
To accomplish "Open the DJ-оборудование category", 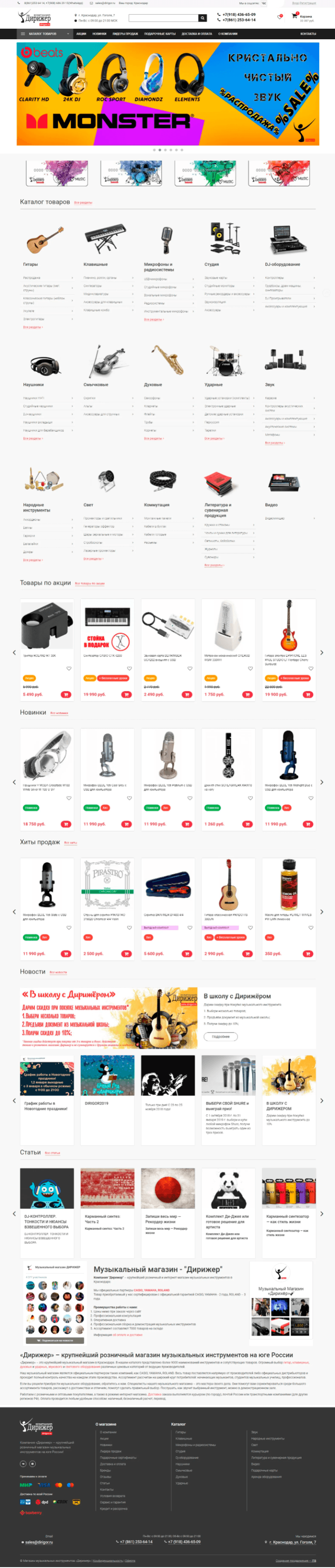I will [282, 264].
